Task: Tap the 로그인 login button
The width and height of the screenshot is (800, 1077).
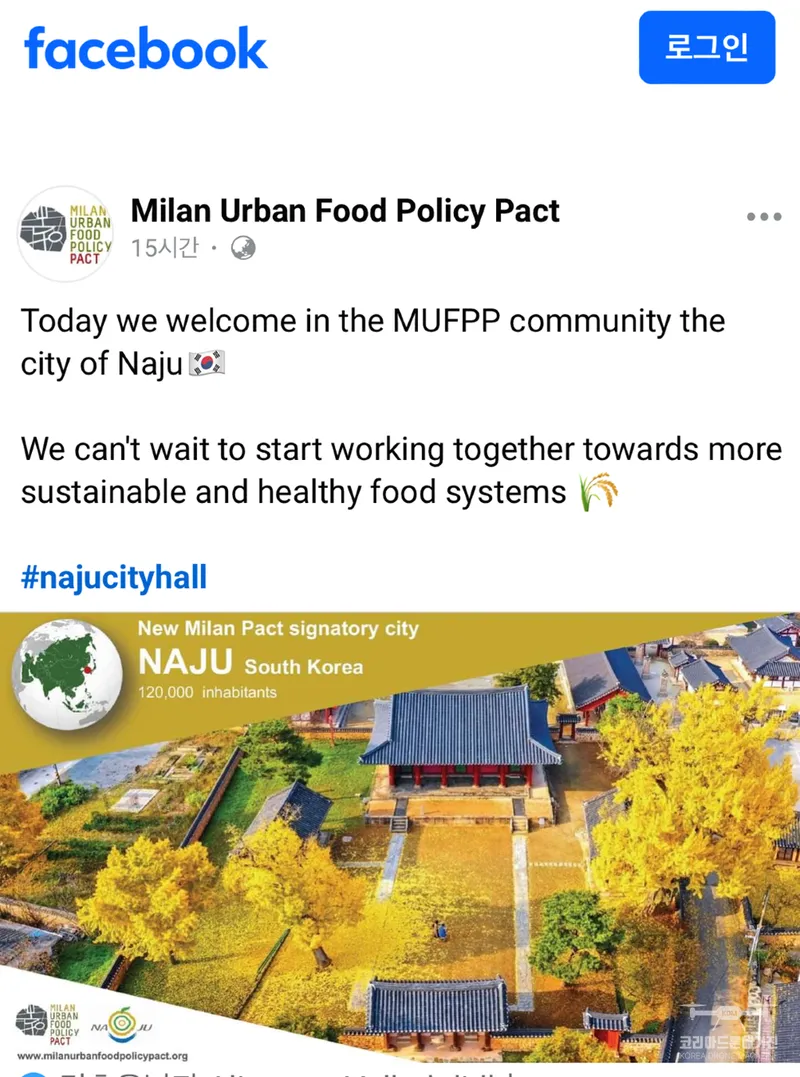Action: click(x=706, y=47)
